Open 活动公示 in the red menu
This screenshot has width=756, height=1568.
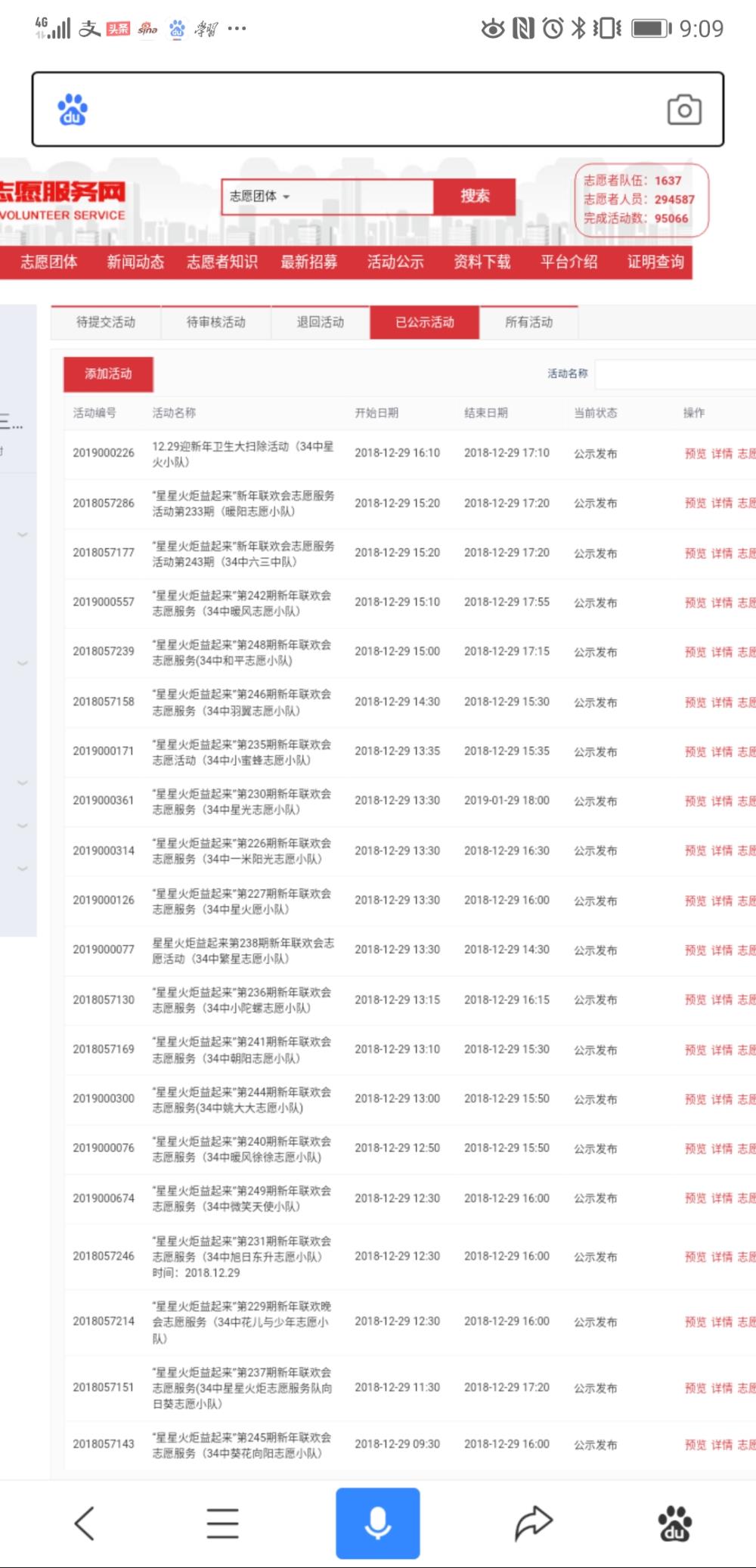coord(395,262)
